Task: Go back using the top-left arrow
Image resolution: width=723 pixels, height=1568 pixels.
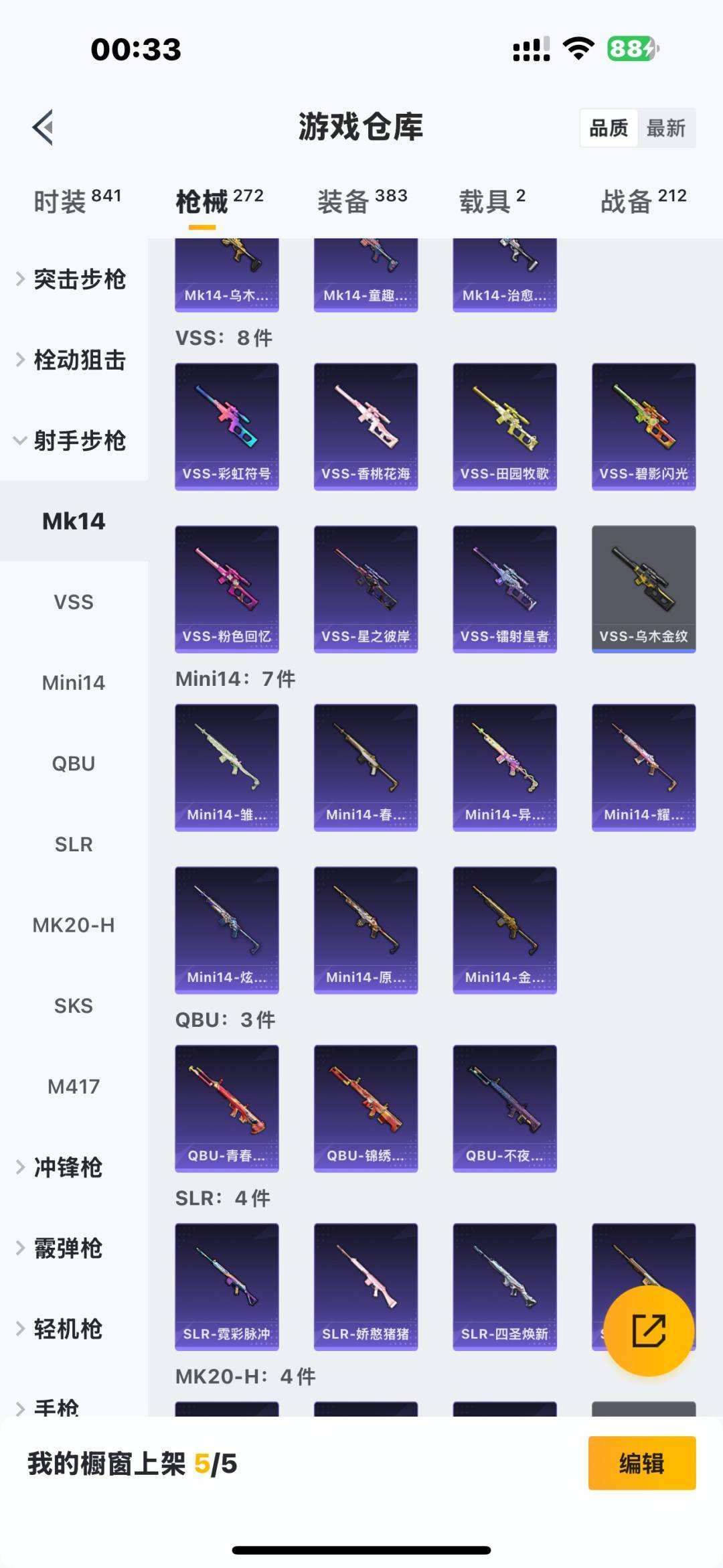Action: click(x=43, y=127)
